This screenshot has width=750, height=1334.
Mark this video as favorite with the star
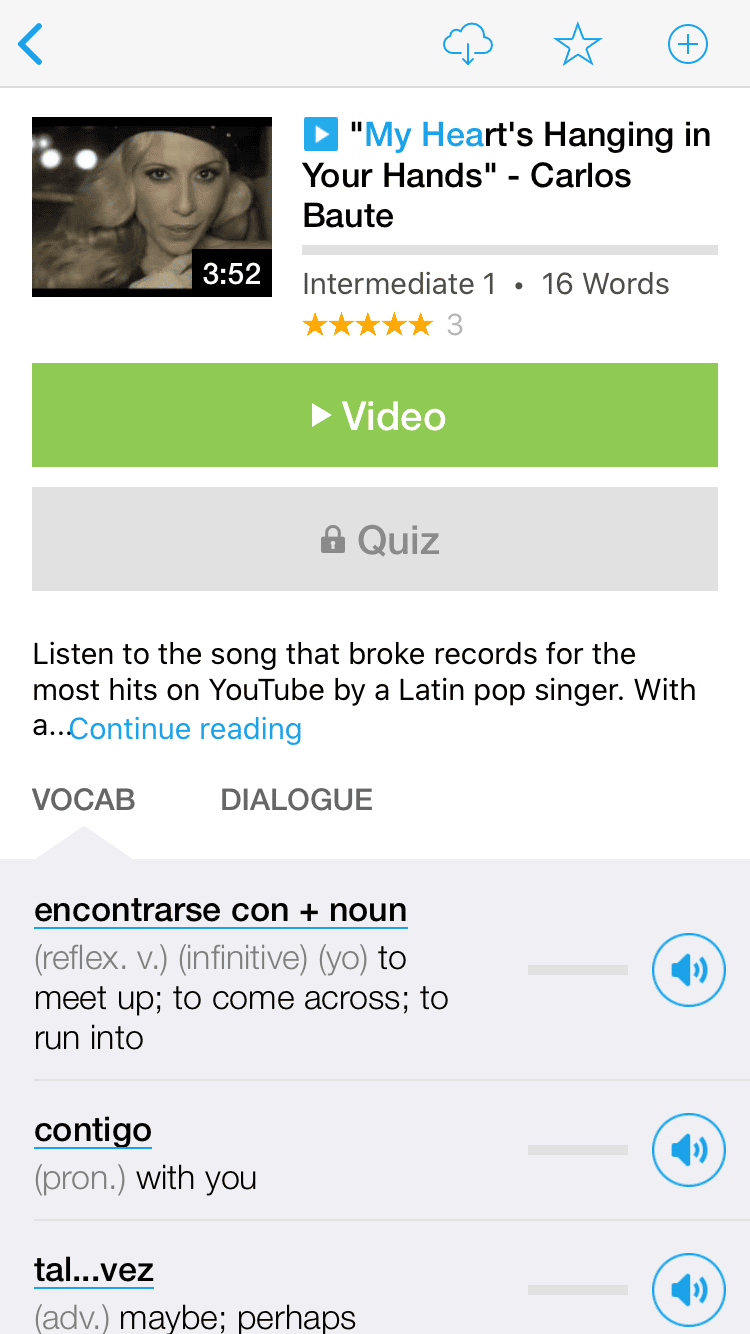[x=577, y=45]
